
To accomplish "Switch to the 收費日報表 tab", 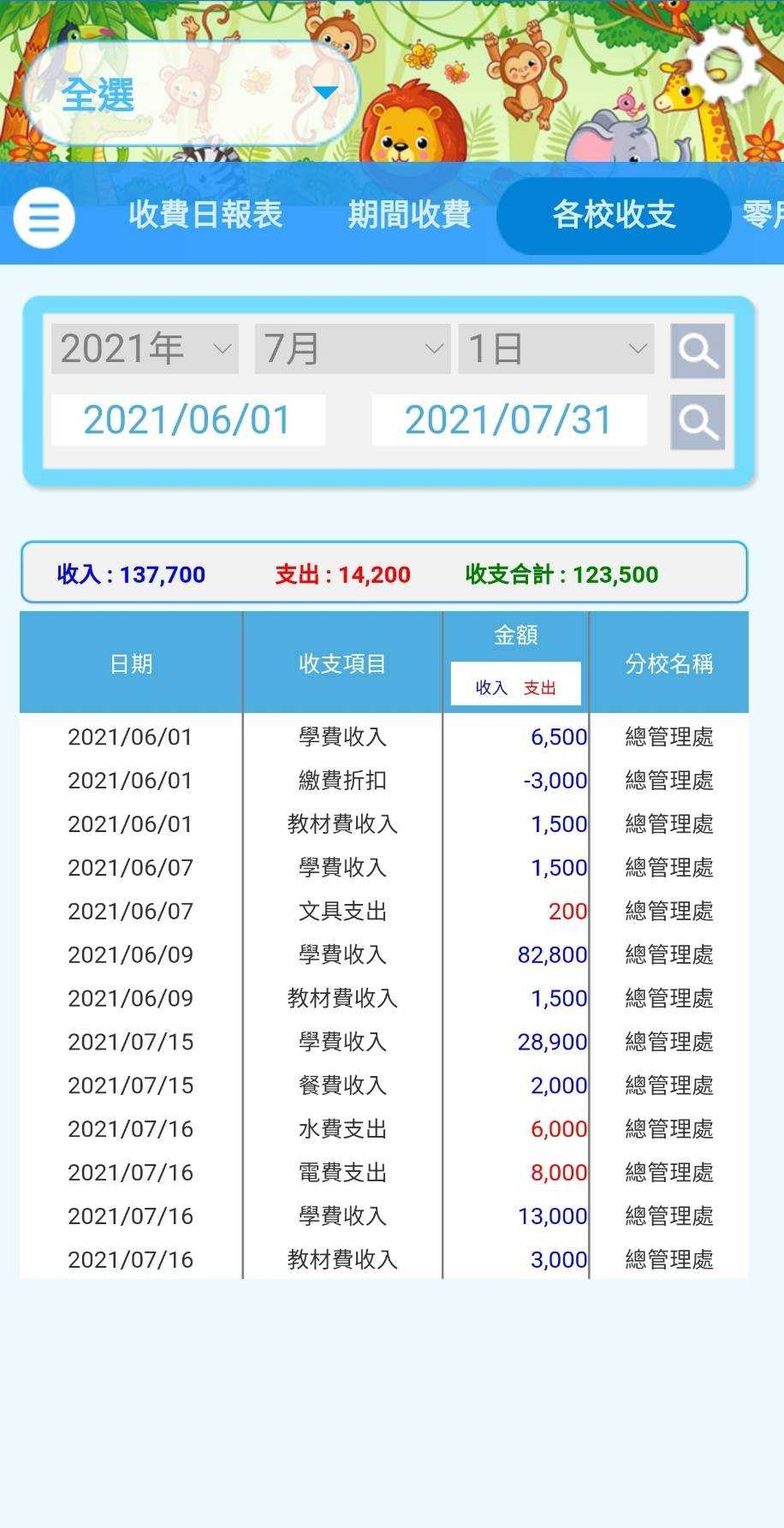I will tap(205, 214).
